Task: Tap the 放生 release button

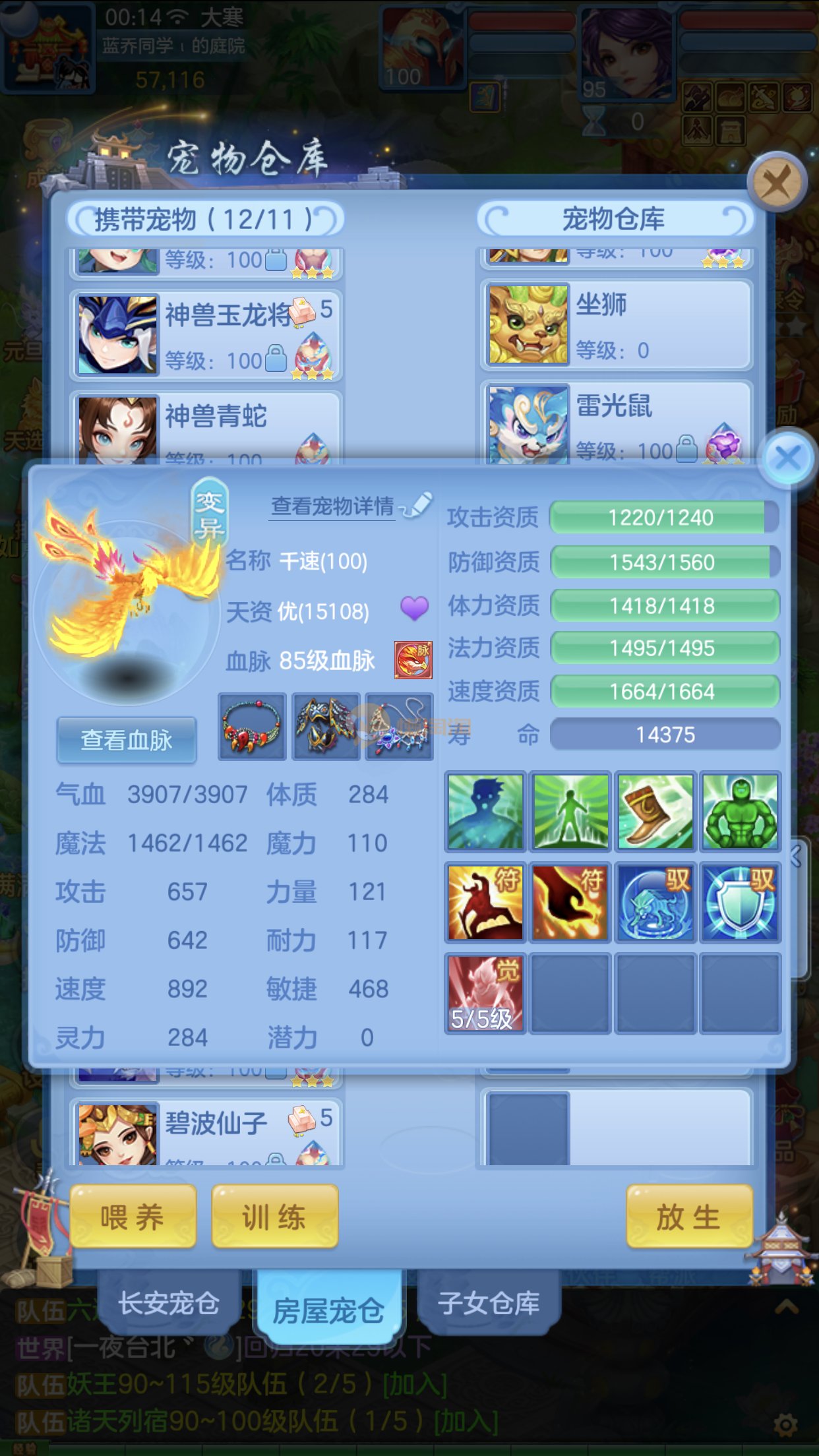Action: click(689, 1217)
